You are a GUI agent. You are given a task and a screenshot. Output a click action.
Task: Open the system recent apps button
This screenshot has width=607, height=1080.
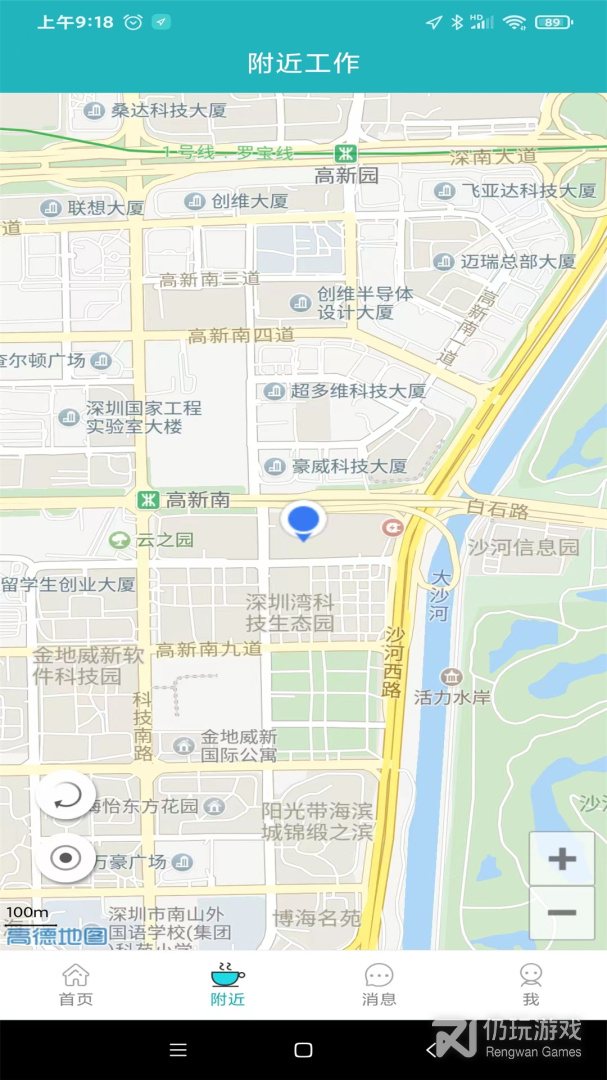point(178,1050)
